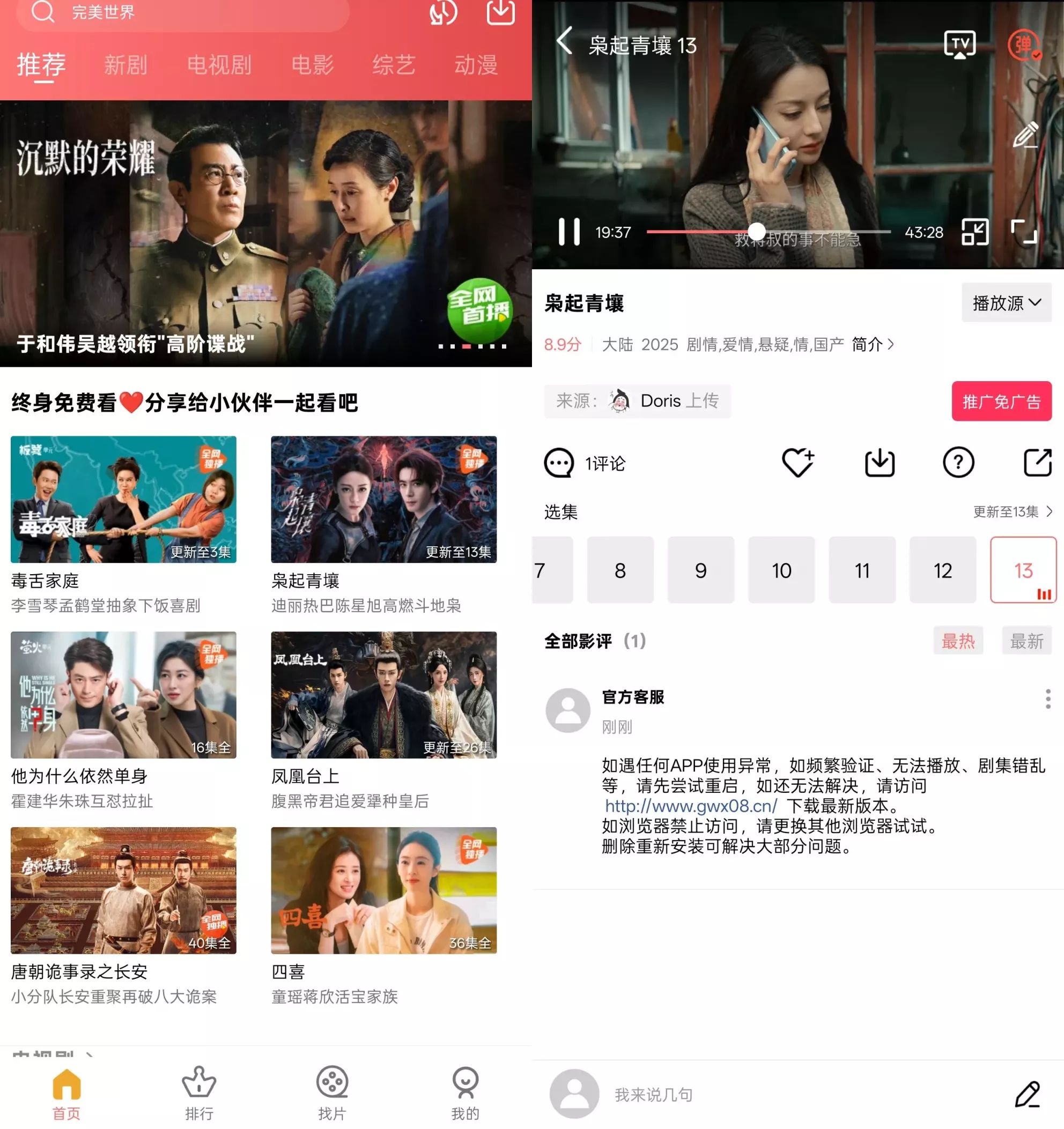The height and width of the screenshot is (1129, 1064).
Task: Enter fullscreen video mode
Action: coord(1024,232)
